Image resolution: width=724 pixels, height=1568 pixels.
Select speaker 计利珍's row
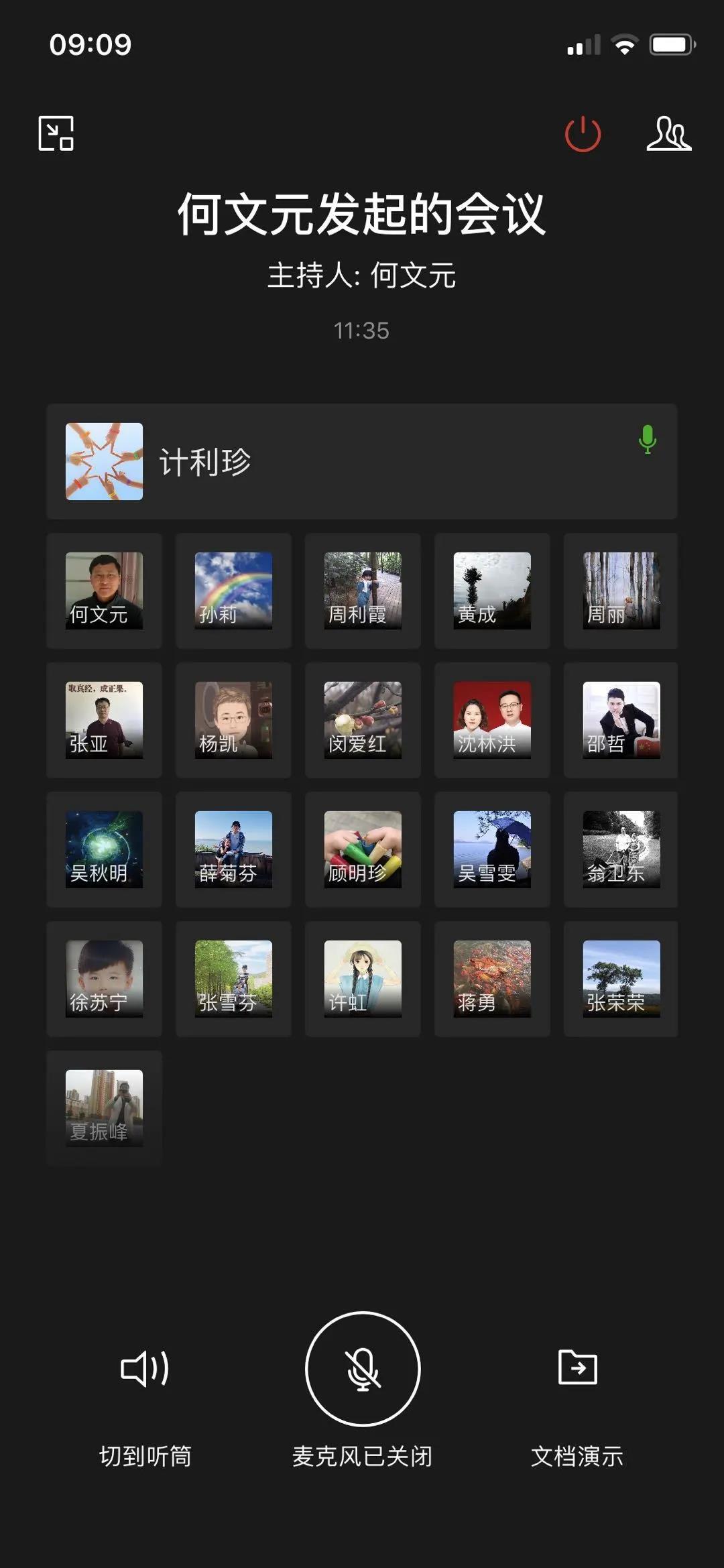[362, 461]
